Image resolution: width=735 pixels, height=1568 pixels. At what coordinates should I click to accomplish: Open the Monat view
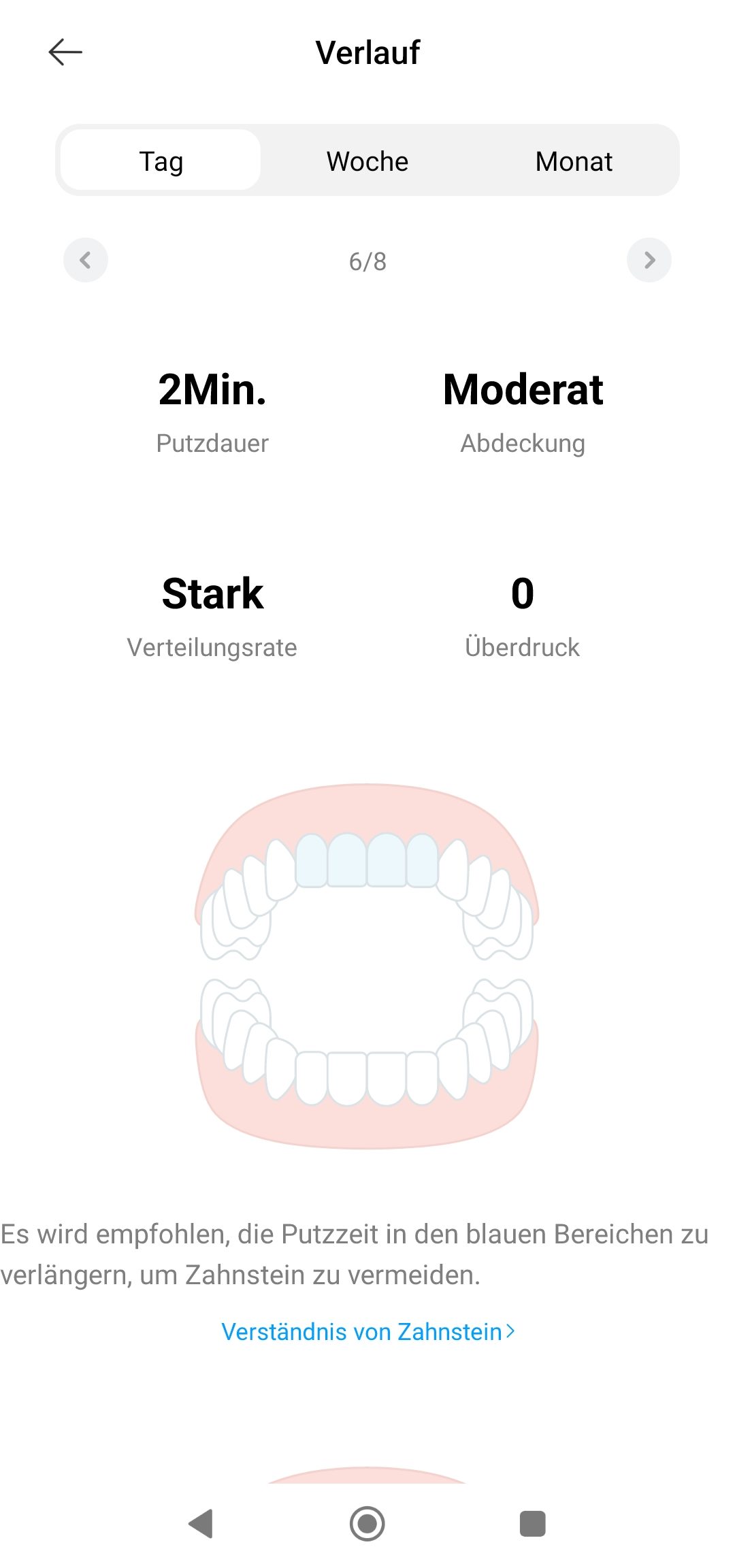click(574, 161)
